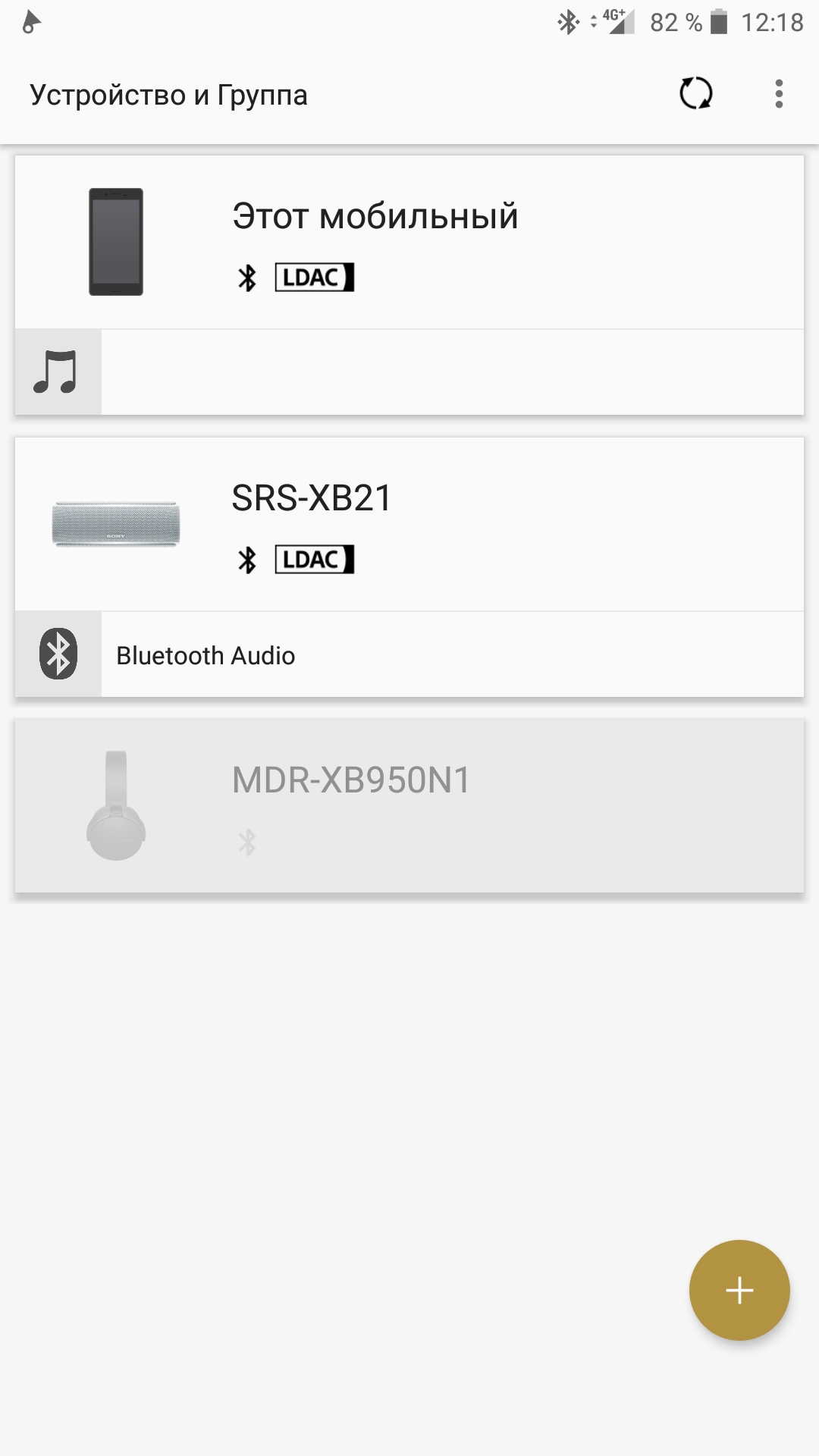This screenshot has width=819, height=1456.
Task: Open the overflow menu
Action: [x=779, y=94]
